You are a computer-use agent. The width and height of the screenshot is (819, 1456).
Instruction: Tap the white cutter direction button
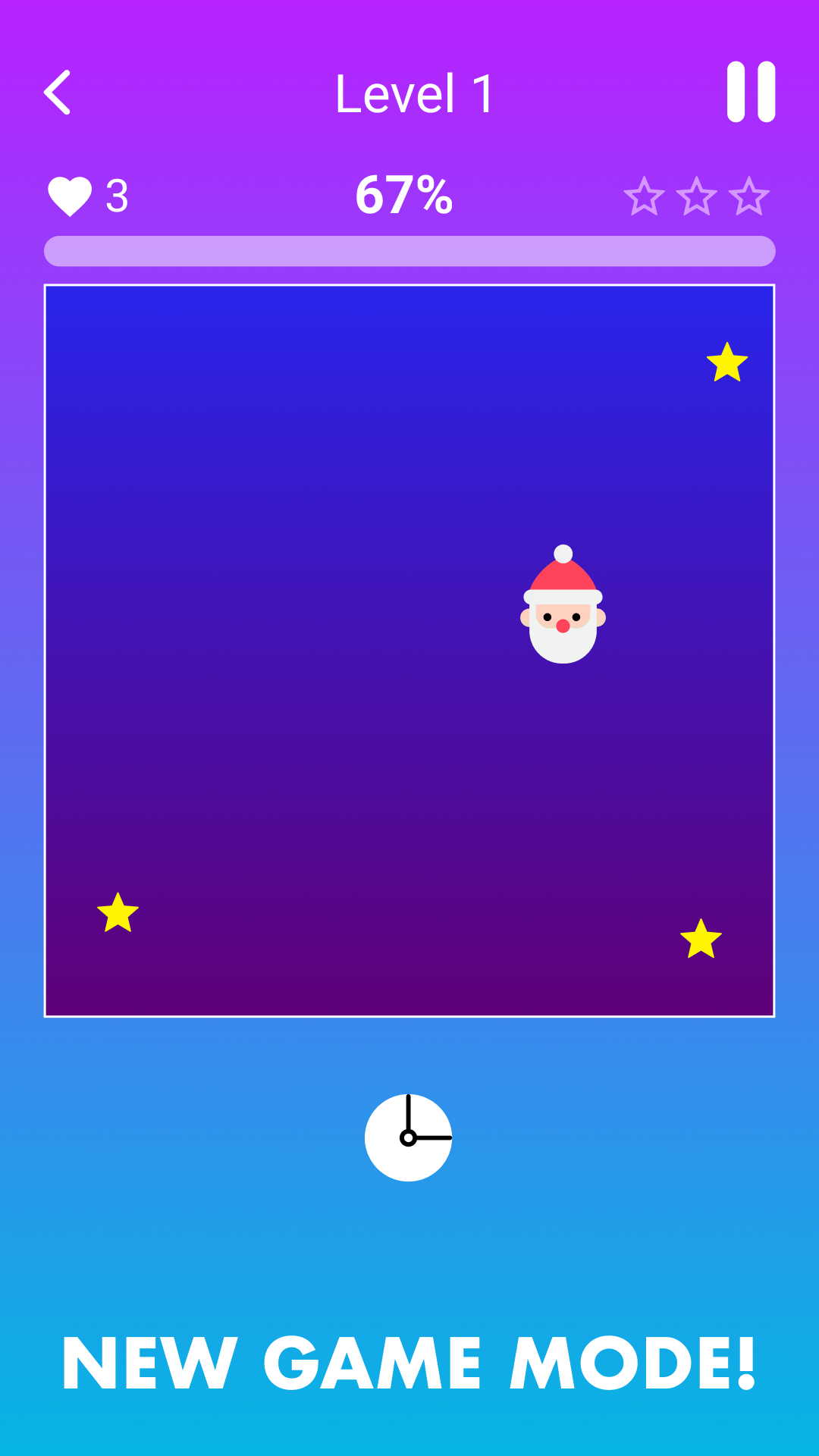[408, 1137]
